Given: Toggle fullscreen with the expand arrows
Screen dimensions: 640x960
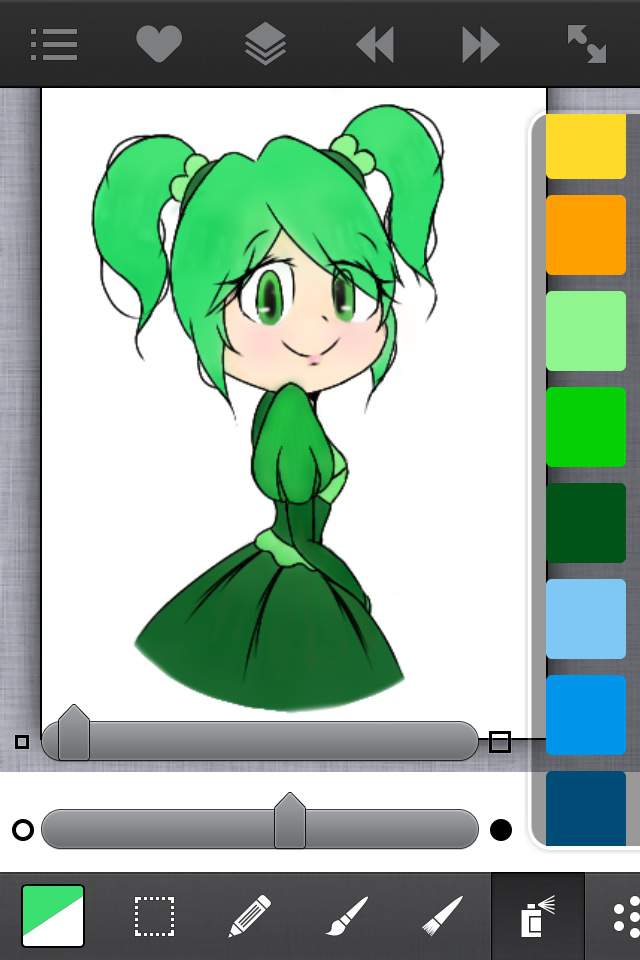Looking at the screenshot, I should pos(586,44).
